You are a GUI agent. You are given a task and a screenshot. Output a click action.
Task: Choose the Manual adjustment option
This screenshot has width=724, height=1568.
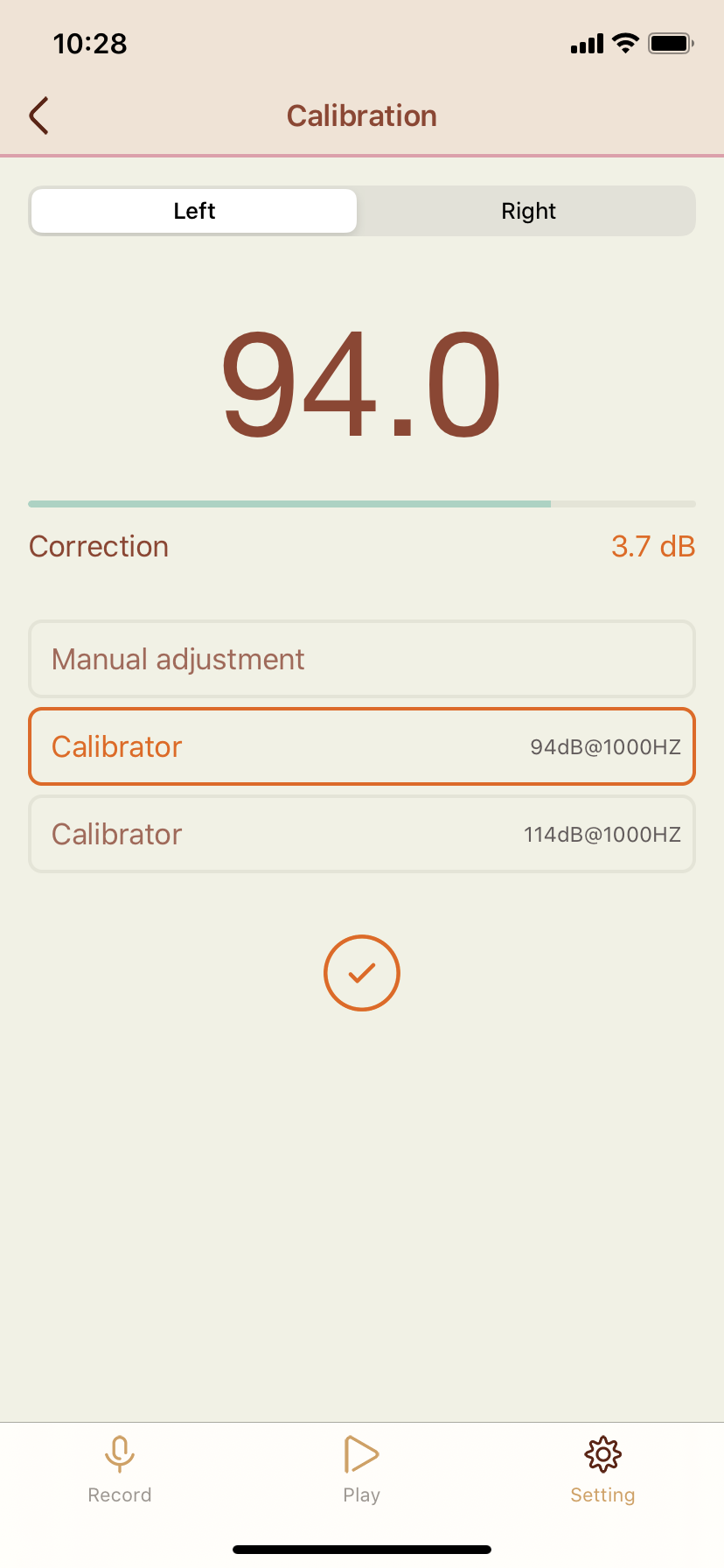362,659
